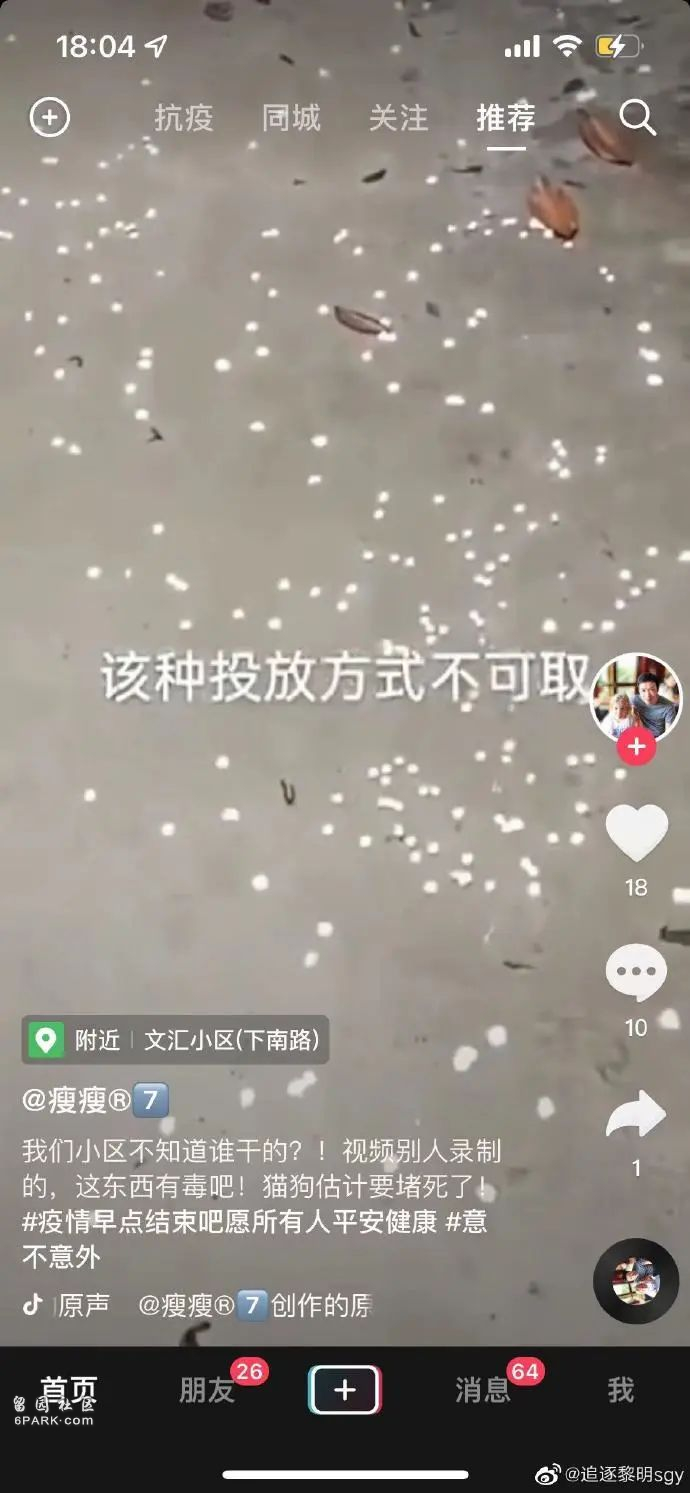Switch to the 关注 tab
The height and width of the screenshot is (1493, 690).
[398, 118]
